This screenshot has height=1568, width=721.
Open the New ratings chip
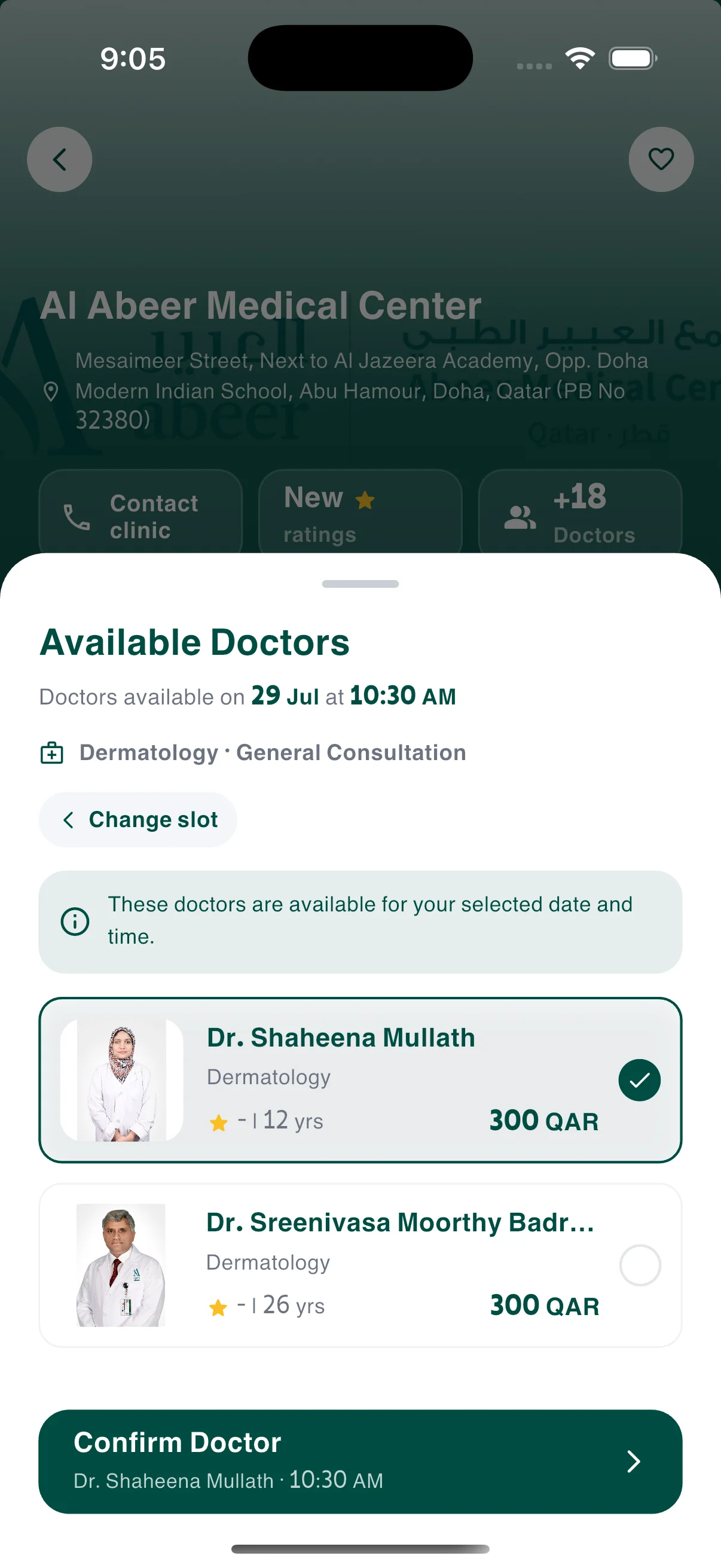(360, 515)
